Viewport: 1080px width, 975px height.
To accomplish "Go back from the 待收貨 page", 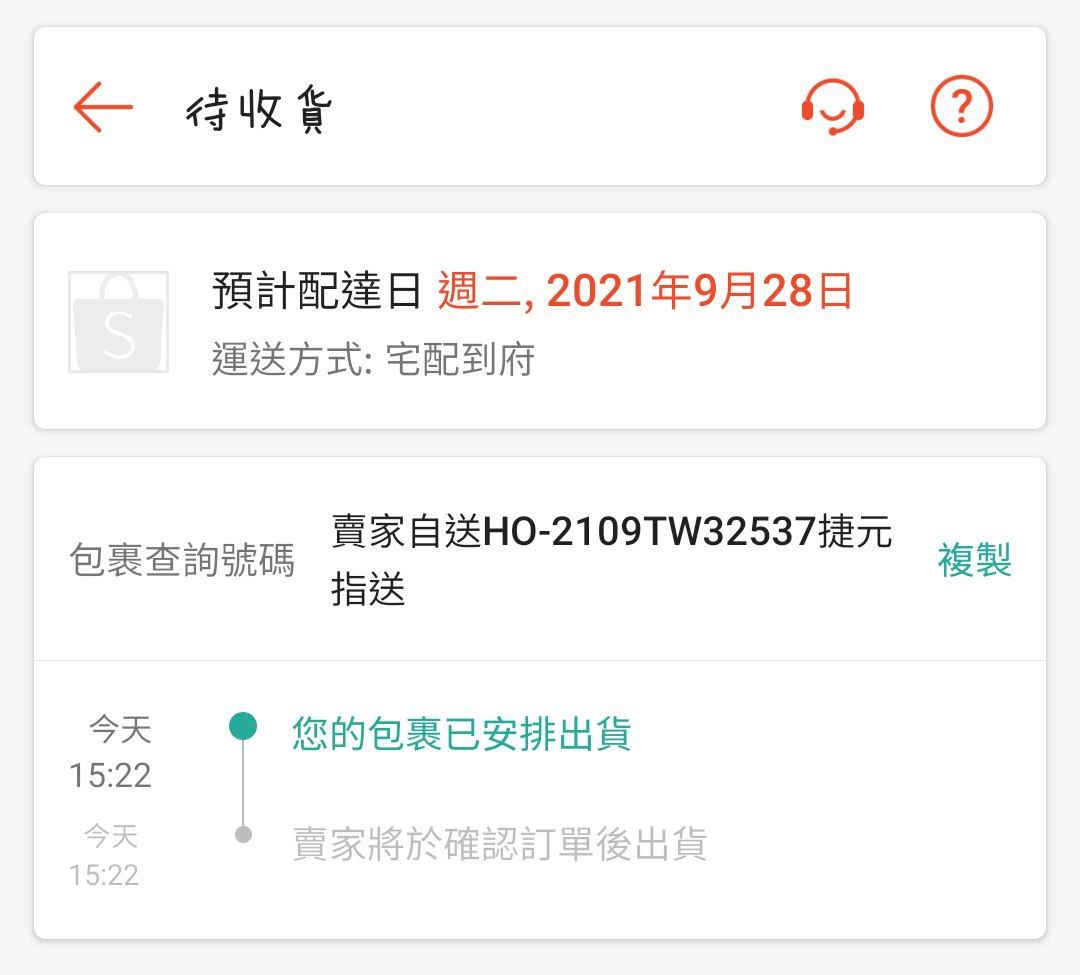I will 103,107.
